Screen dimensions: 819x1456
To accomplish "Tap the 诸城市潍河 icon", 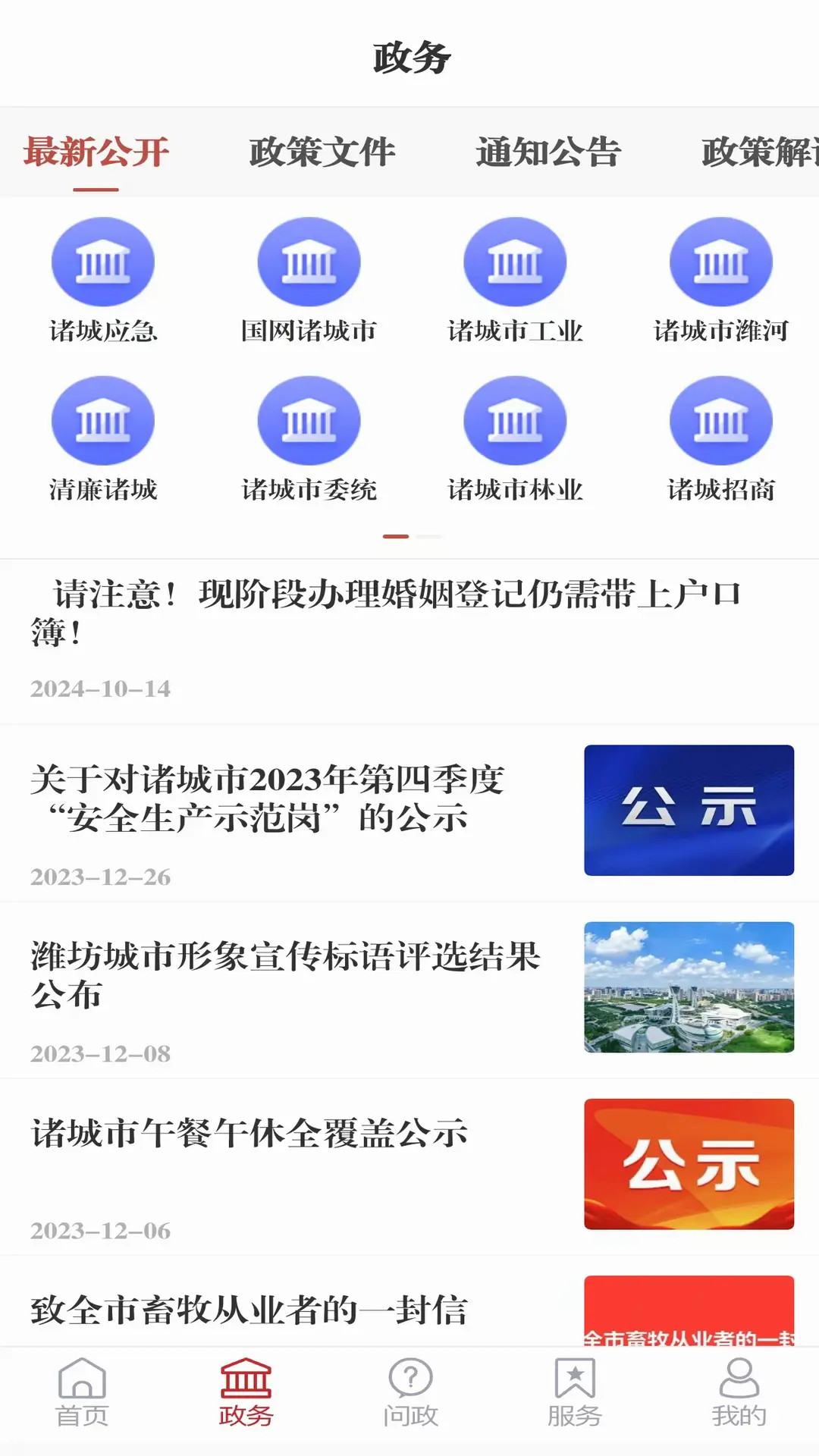I will [x=720, y=262].
